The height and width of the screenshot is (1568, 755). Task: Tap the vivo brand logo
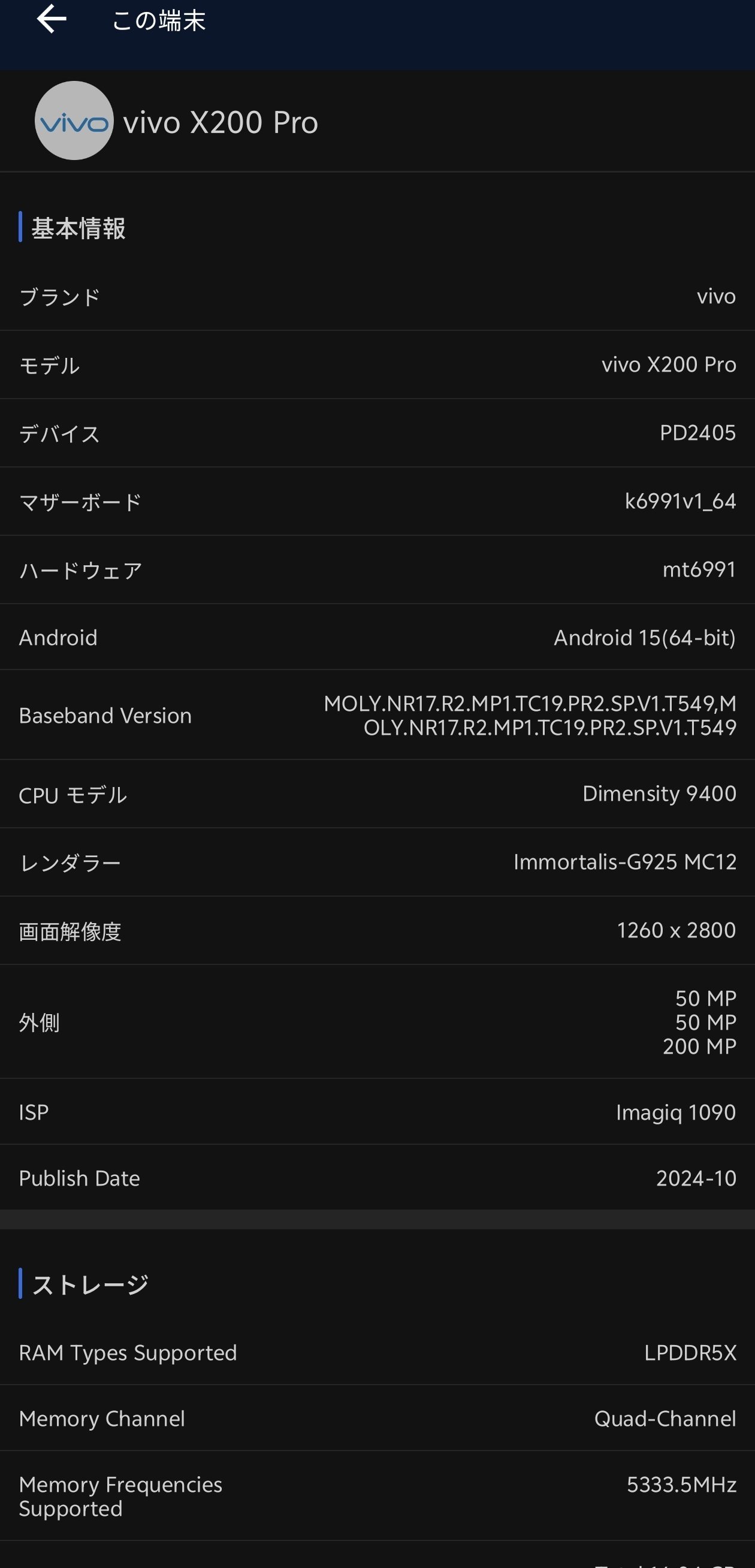click(x=74, y=121)
